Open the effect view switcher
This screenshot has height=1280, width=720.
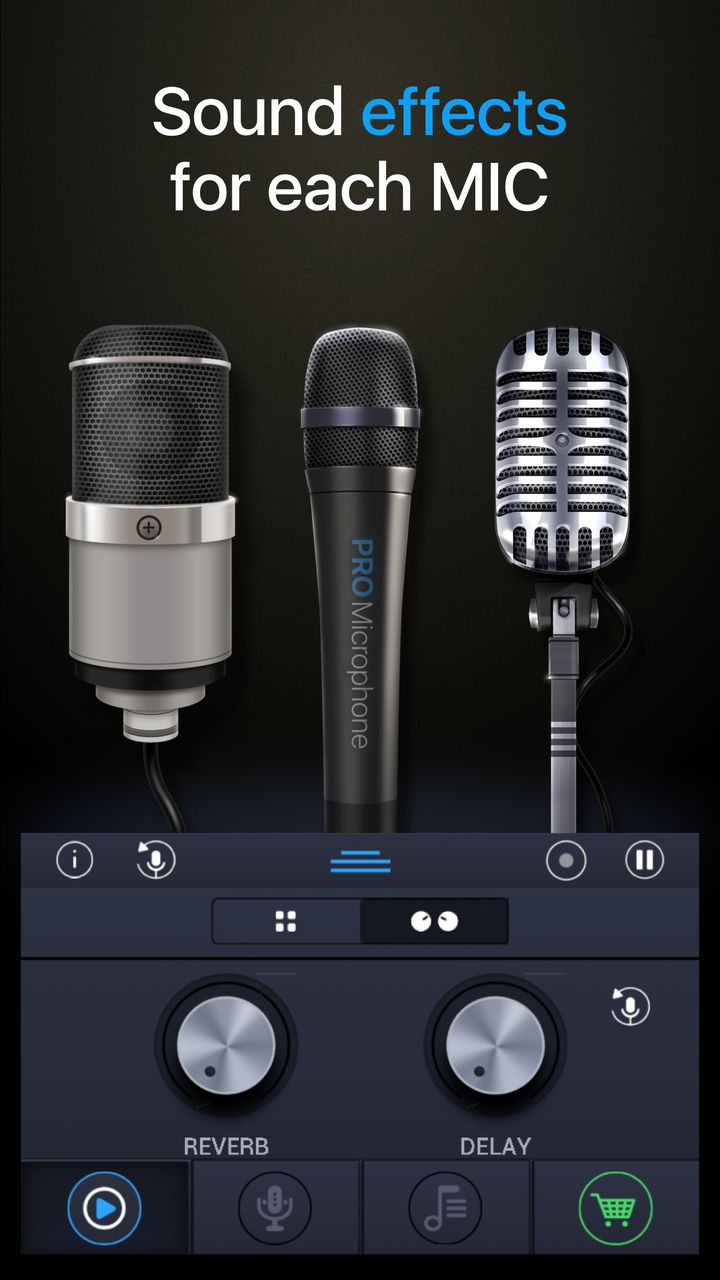click(x=360, y=919)
